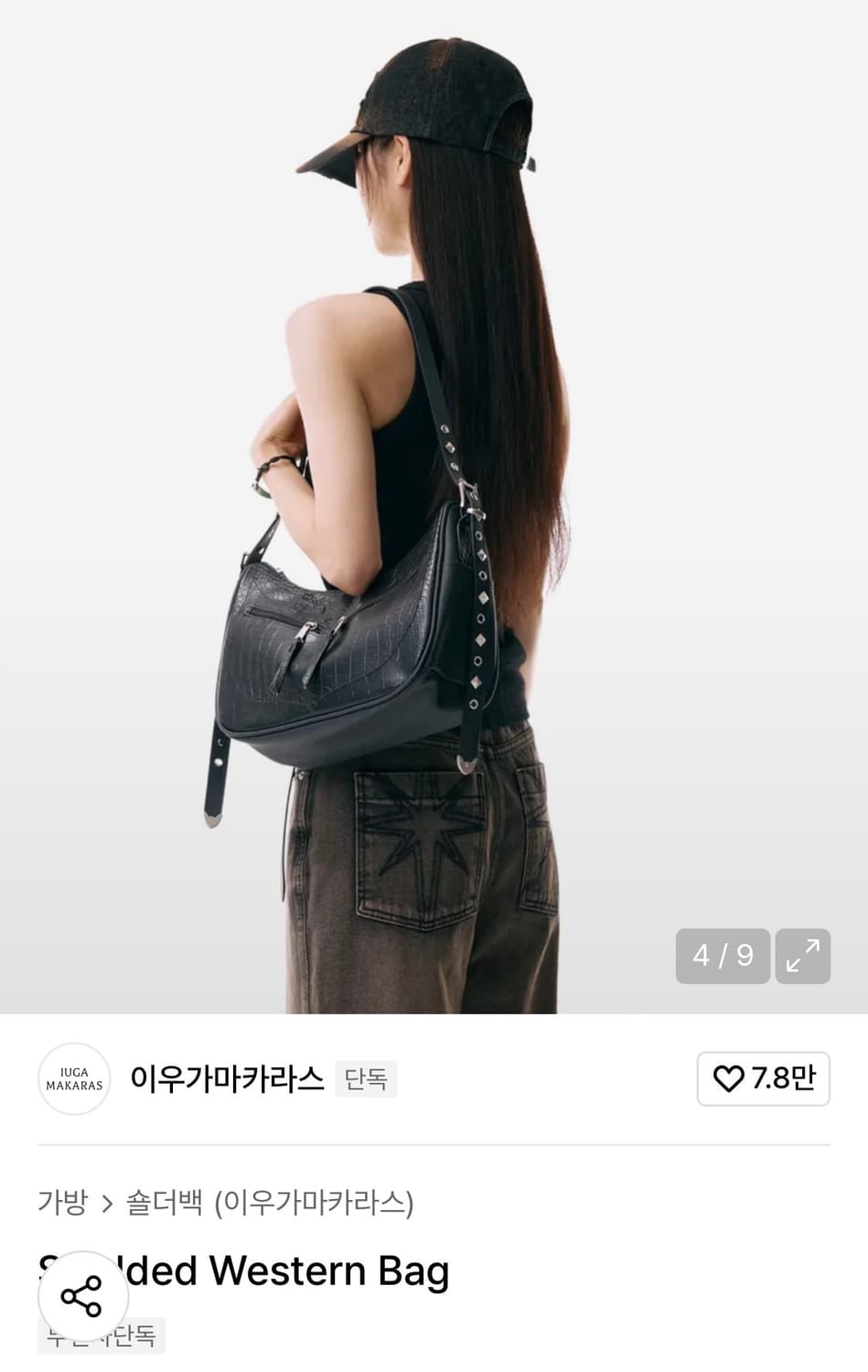
Task: Open fullscreen view with the expand arrows icon
Action: click(x=803, y=956)
